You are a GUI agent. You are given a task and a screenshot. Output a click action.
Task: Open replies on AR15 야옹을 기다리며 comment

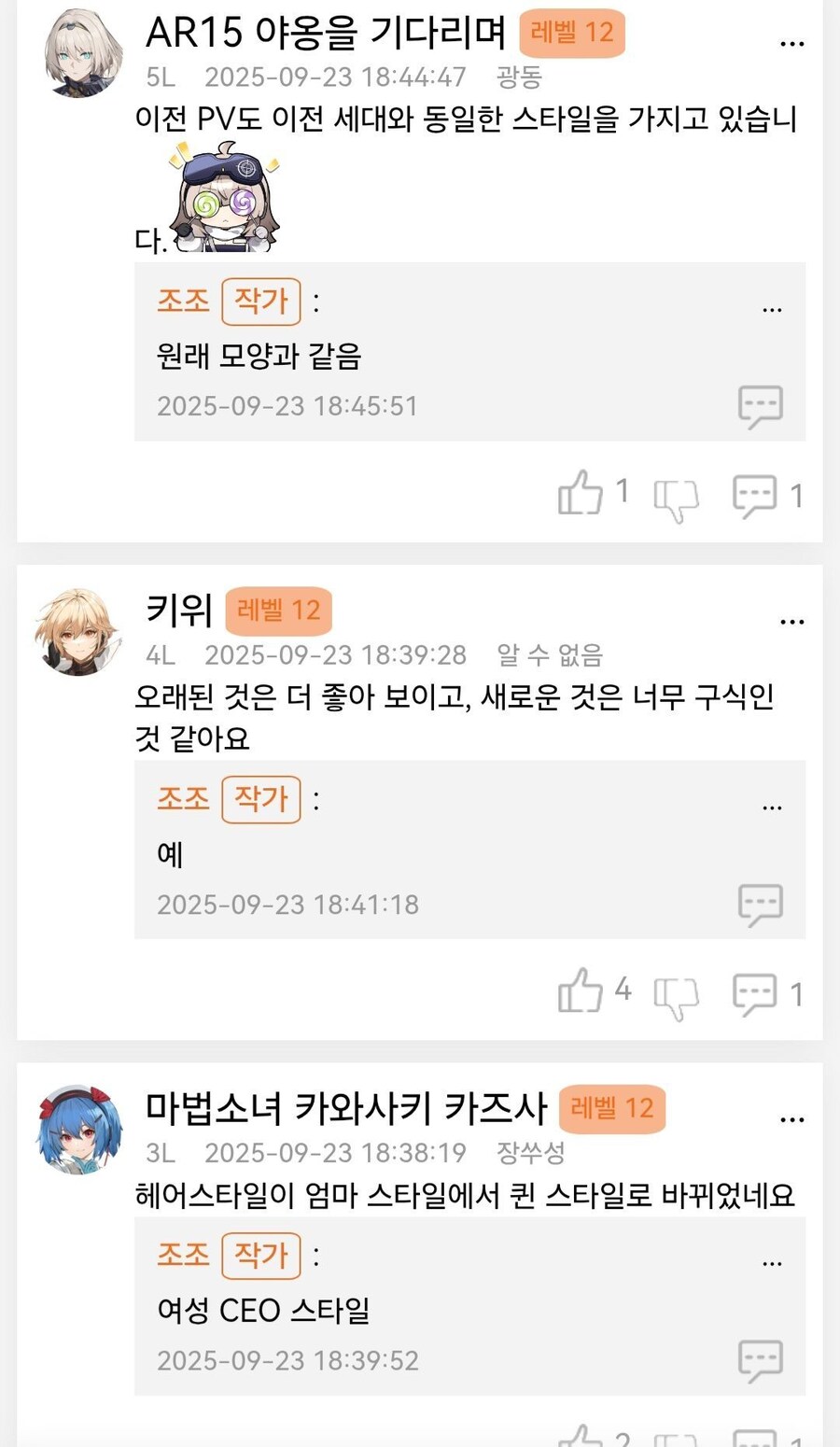tap(754, 495)
